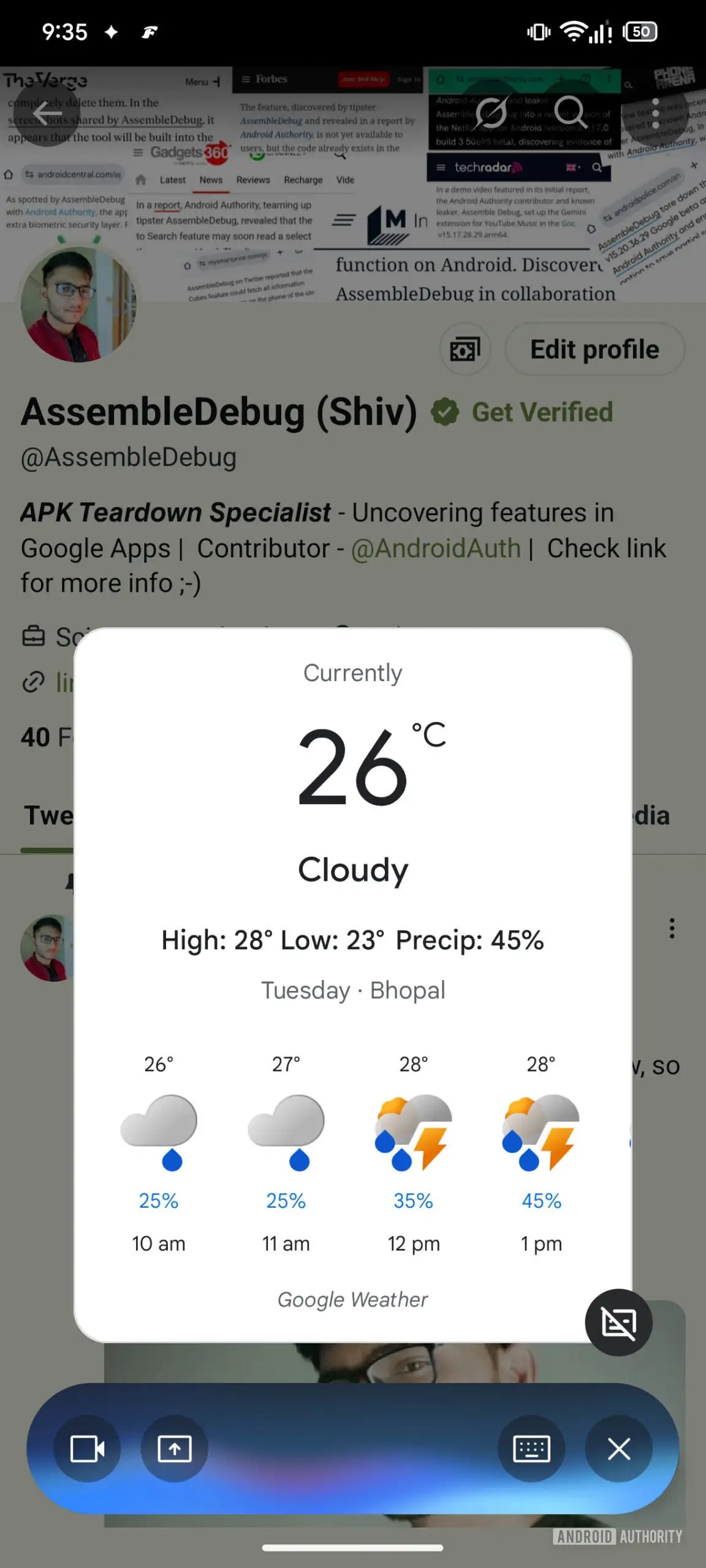Close the Gemini Live overlay
Screen dimensions: 706x1568
(618, 1449)
